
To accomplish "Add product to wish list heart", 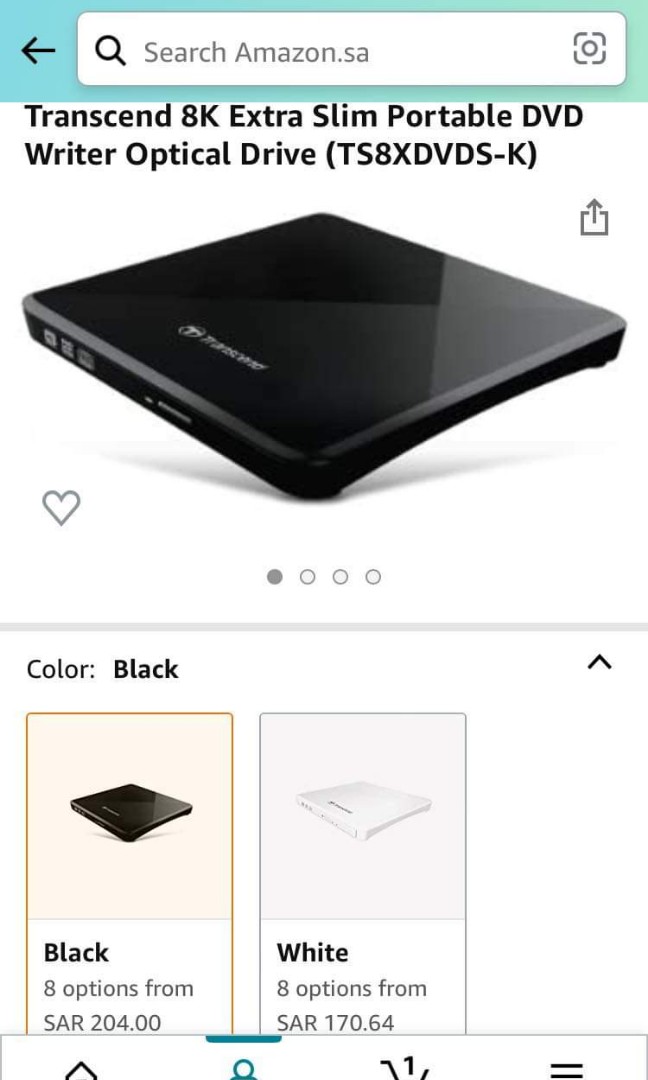I will (61, 508).
